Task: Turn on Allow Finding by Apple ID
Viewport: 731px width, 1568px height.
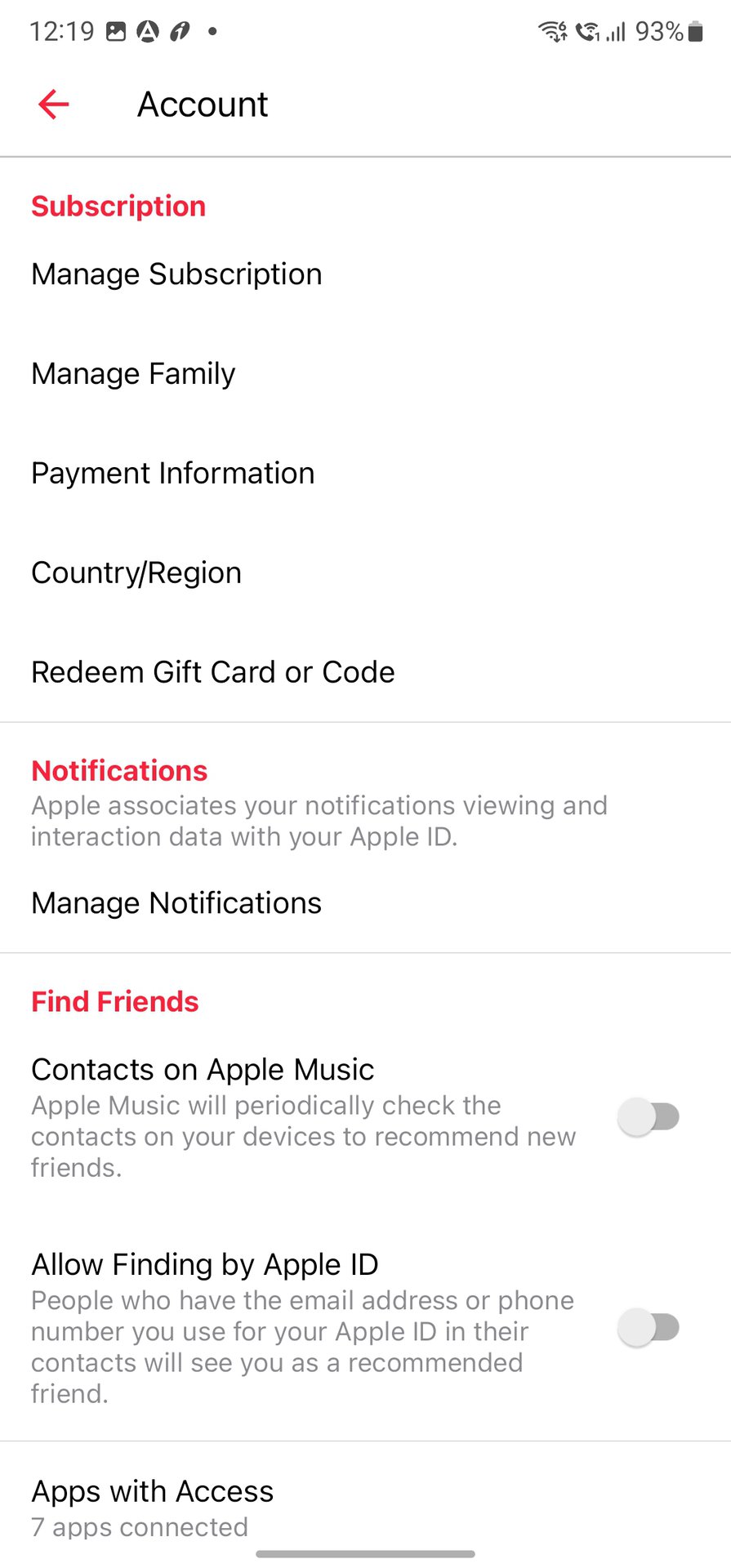Action: [x=649, y=1327]
